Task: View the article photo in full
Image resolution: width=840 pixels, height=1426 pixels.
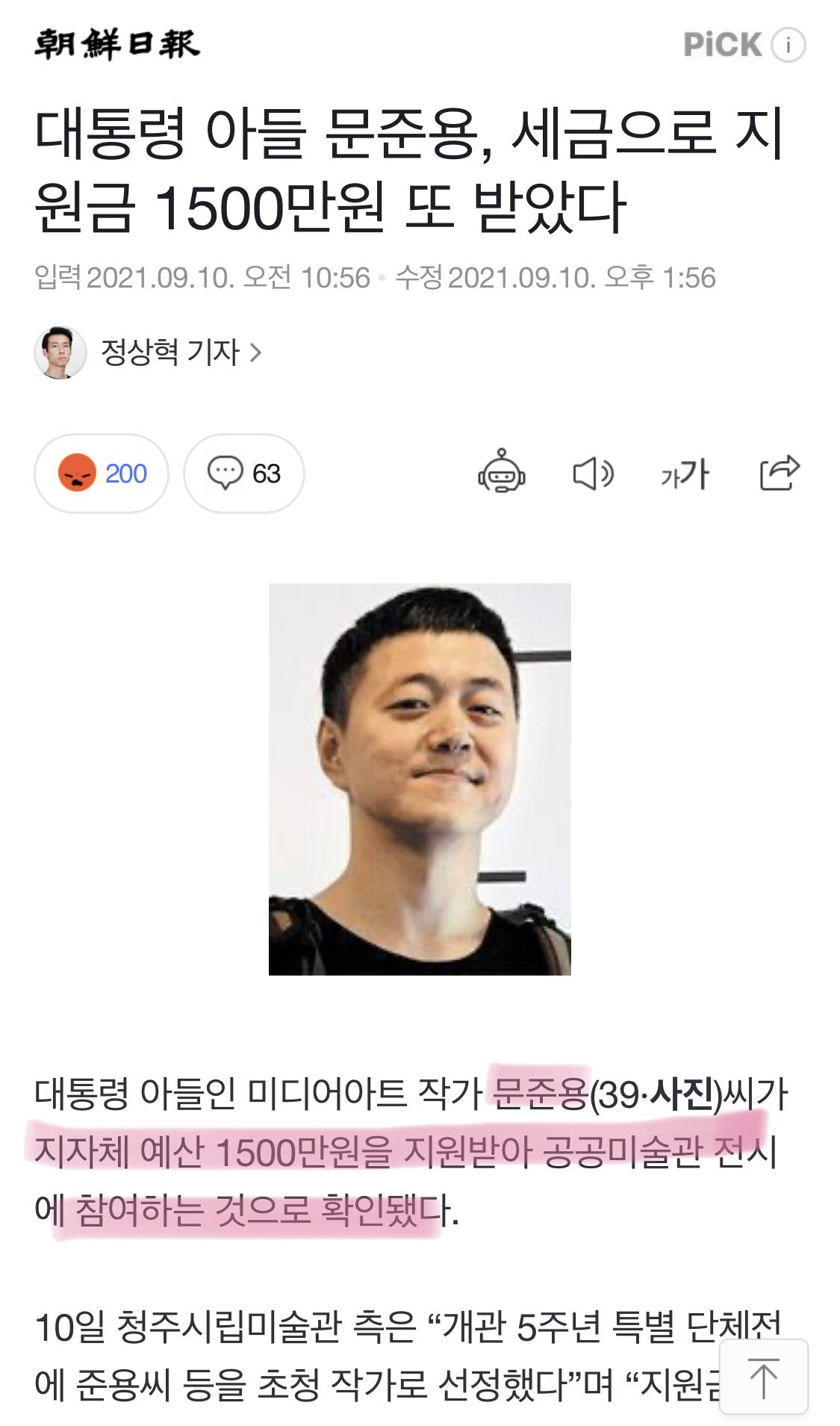Action: coord(420,778)
